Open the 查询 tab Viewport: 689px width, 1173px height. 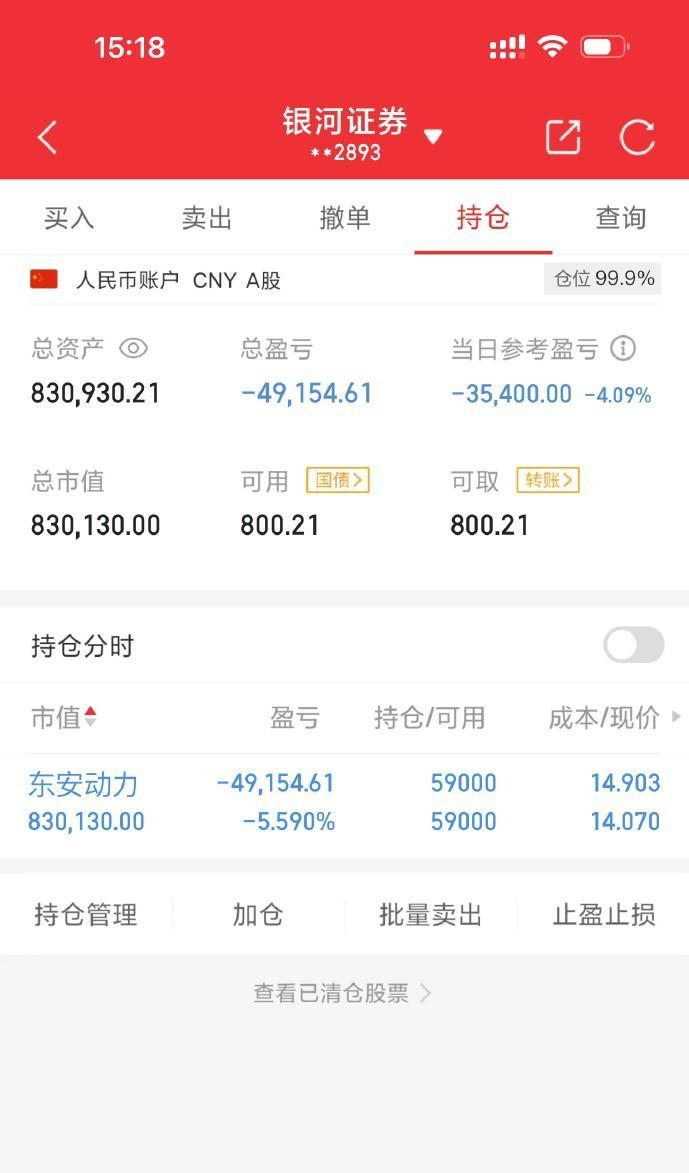(620, 218)
